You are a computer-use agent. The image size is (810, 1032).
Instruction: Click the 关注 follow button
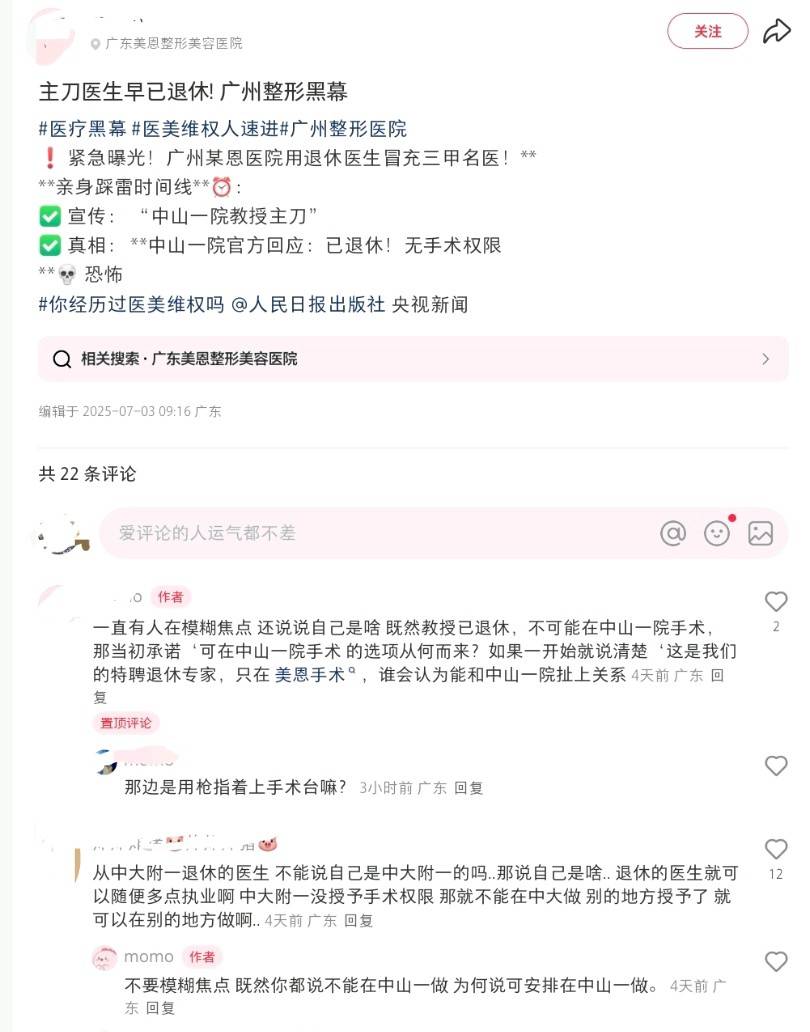707,31
